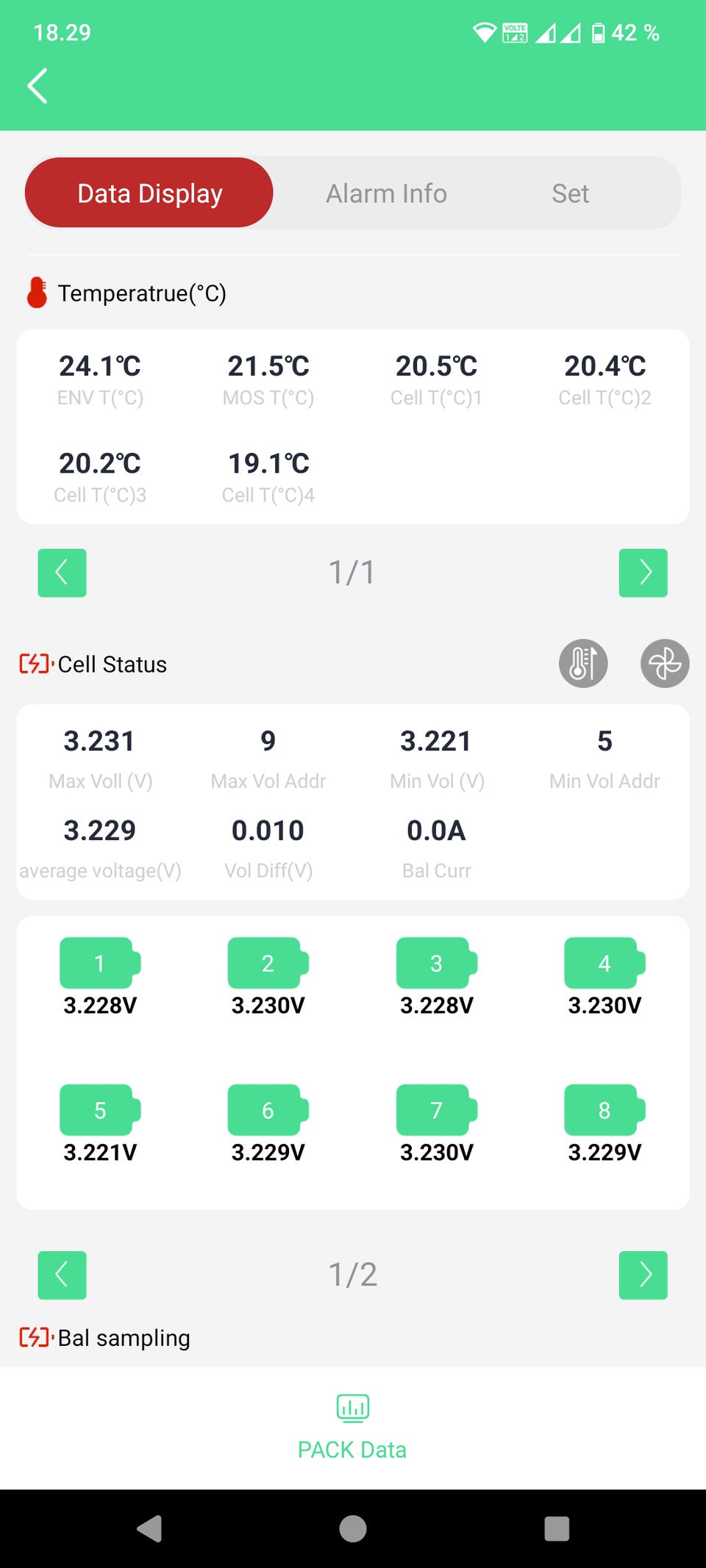Tap the thermometer icon next to Cell Status
The width and height of the screenshot is (706, 1568).
(583, 663)
